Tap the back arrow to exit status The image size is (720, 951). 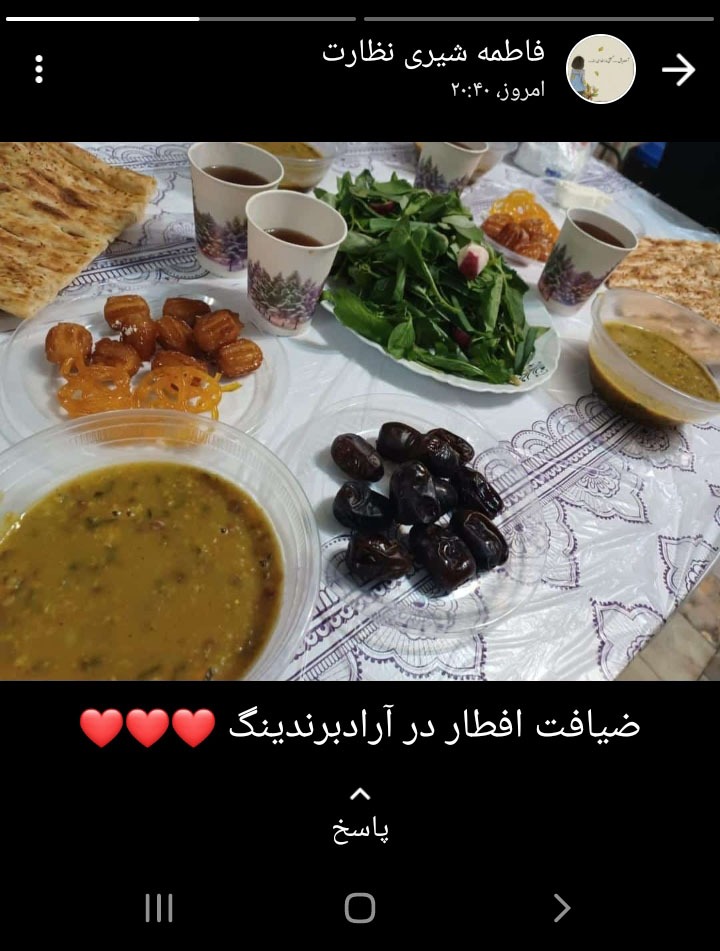pos(678,69)
